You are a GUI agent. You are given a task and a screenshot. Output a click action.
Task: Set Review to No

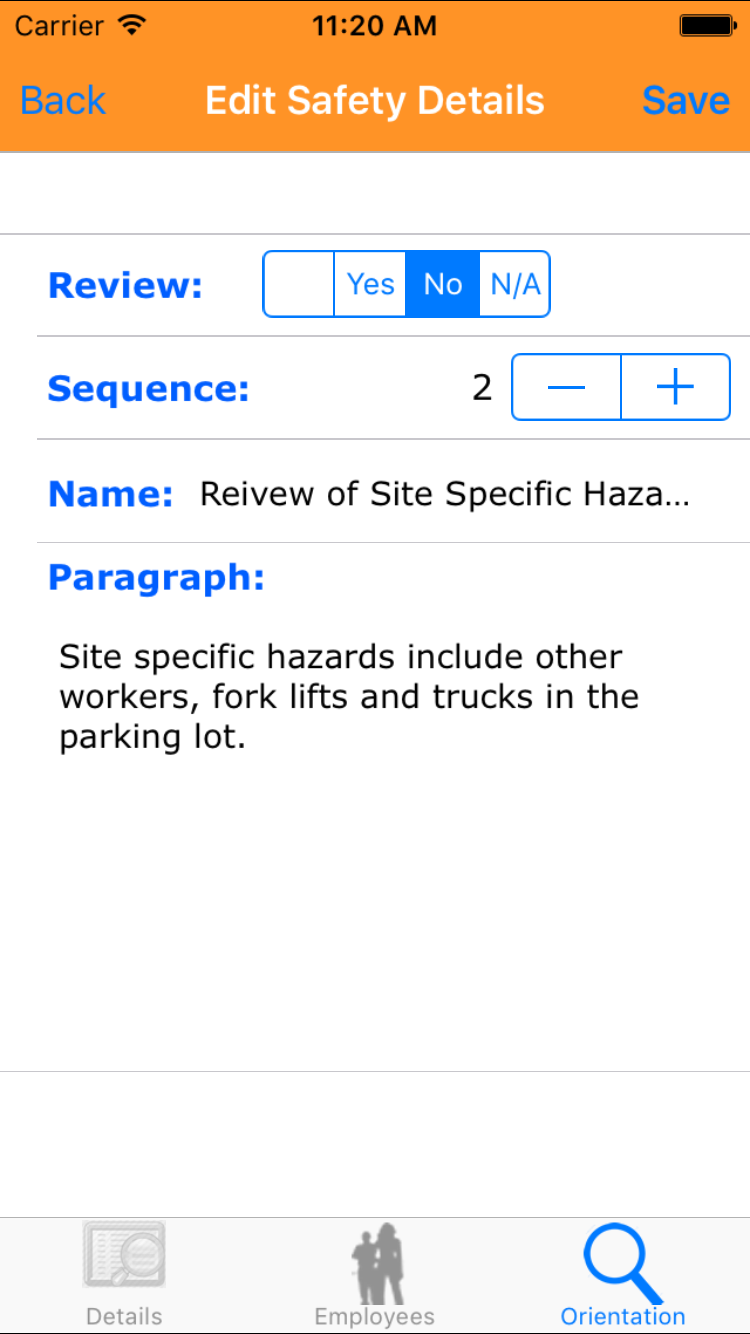pos(442,284)
